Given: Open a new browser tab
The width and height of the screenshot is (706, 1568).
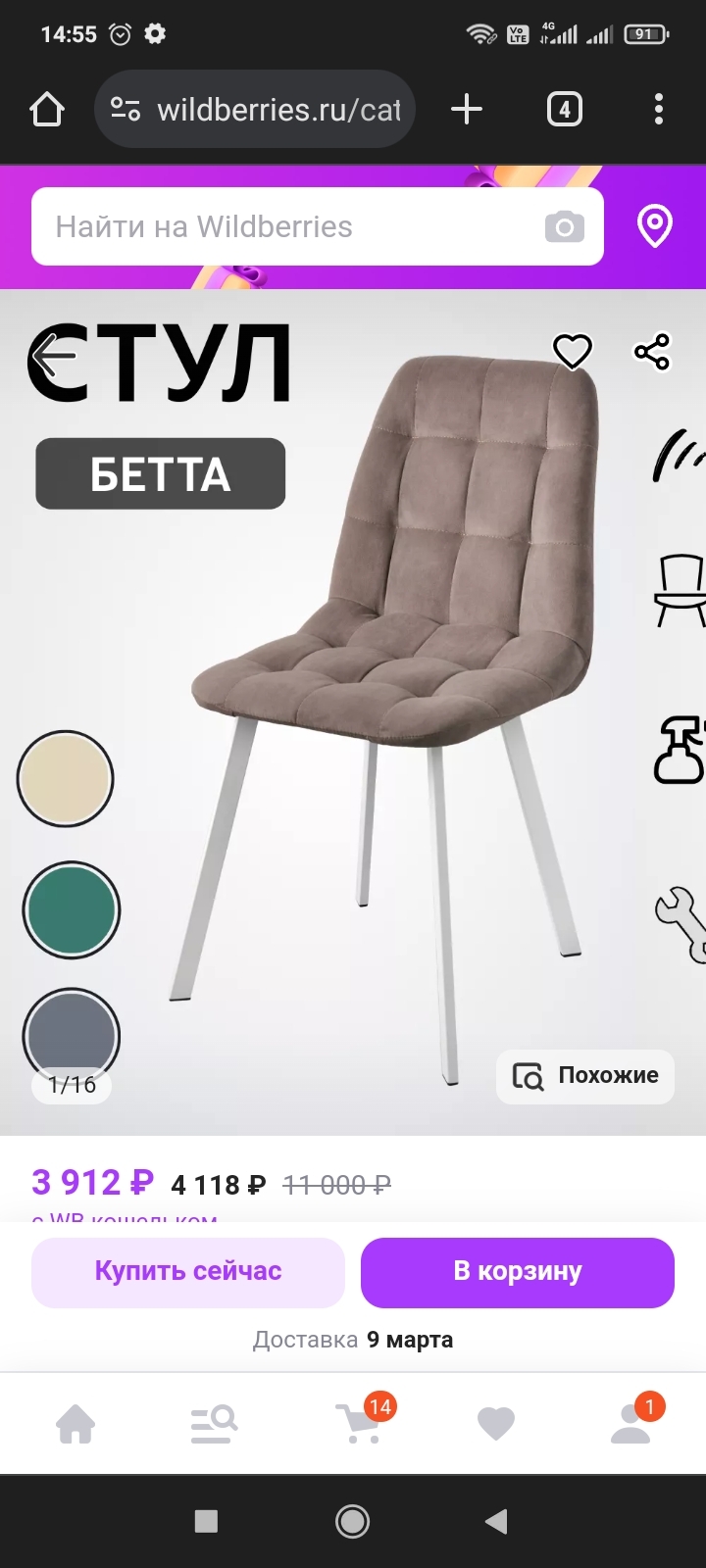Looking at the screenshot, I should click(467, 109).
